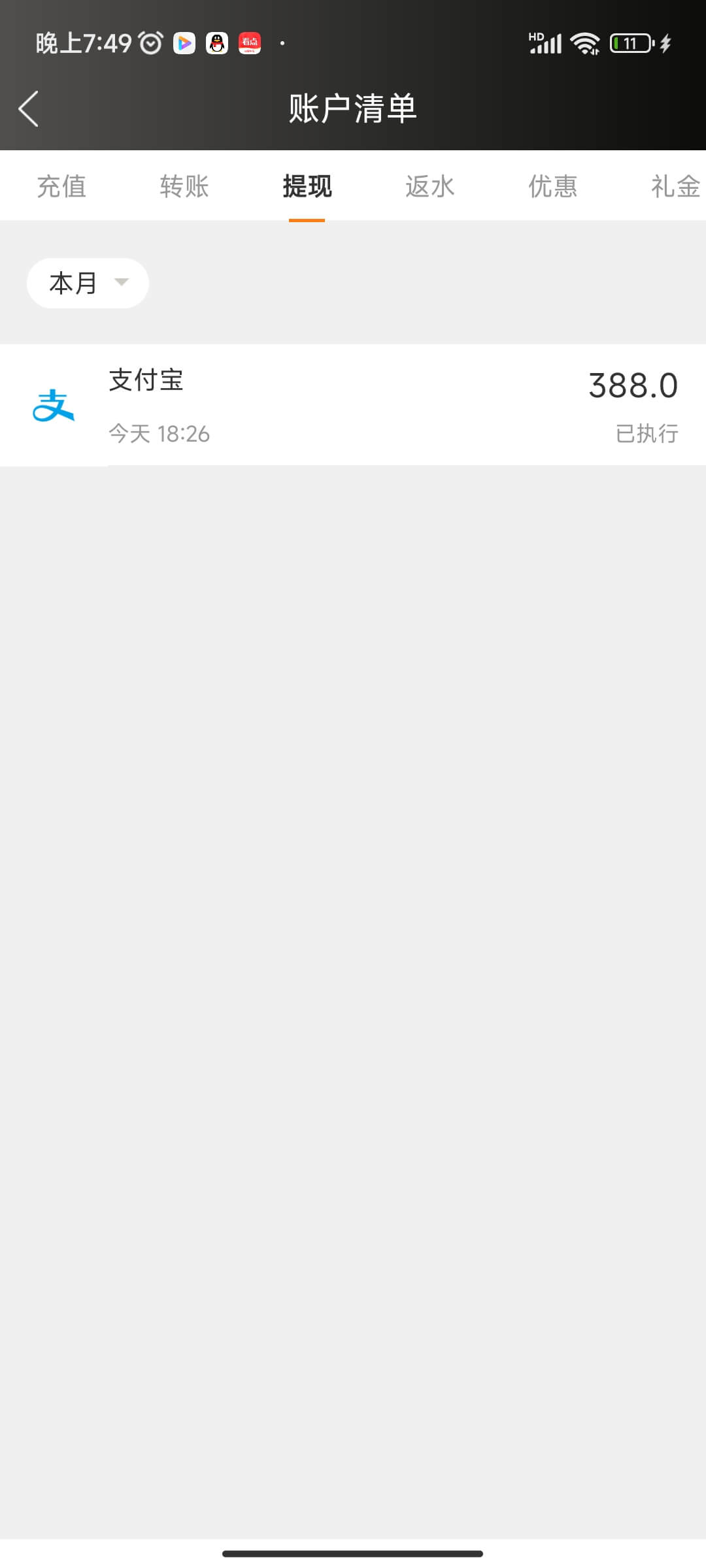
Task: Go back from 账户清单 page
Action: tap(29, 108)
